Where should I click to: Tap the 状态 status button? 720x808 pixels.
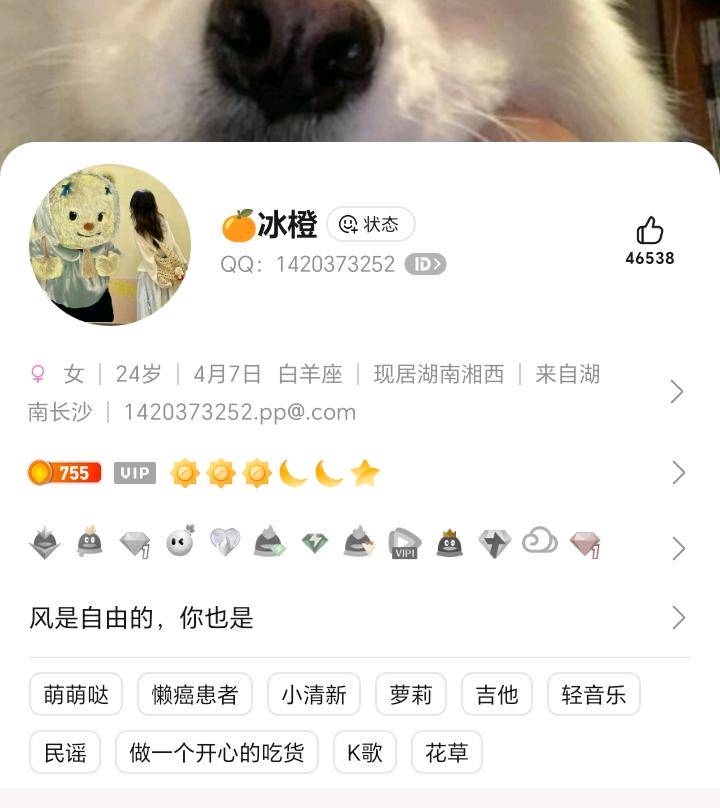click(370, 224)
